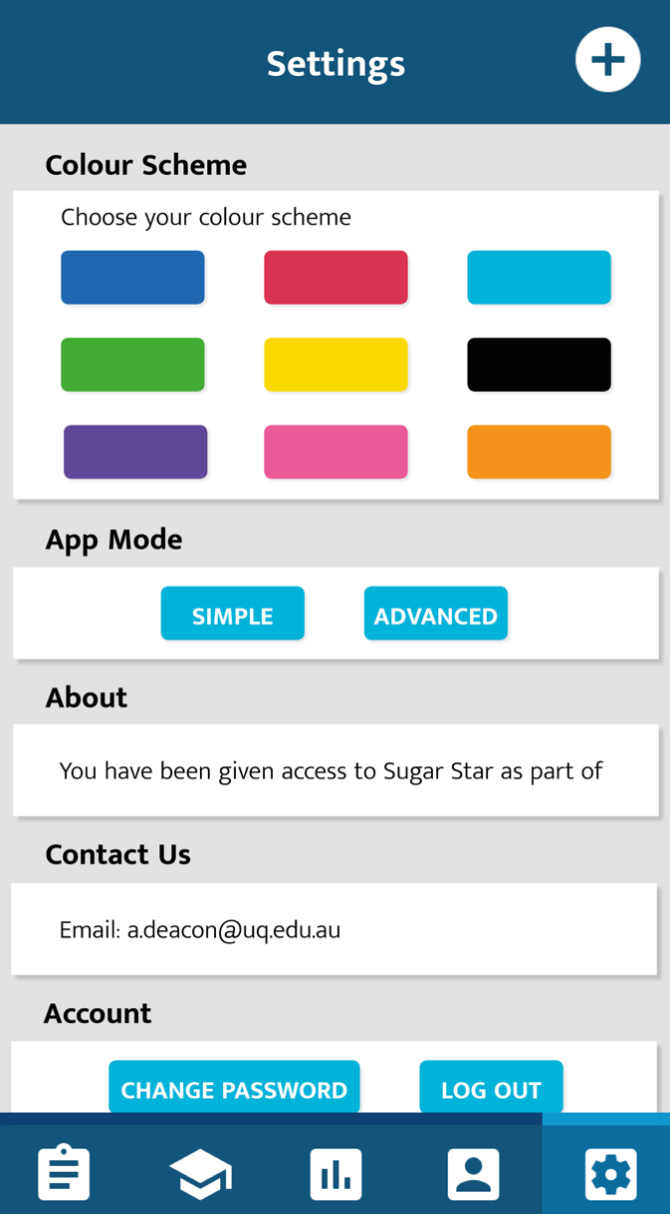The height and width of the screenshot is (1214, 670).
Task: Choose the red colour scheme
Action: [335, 277]
